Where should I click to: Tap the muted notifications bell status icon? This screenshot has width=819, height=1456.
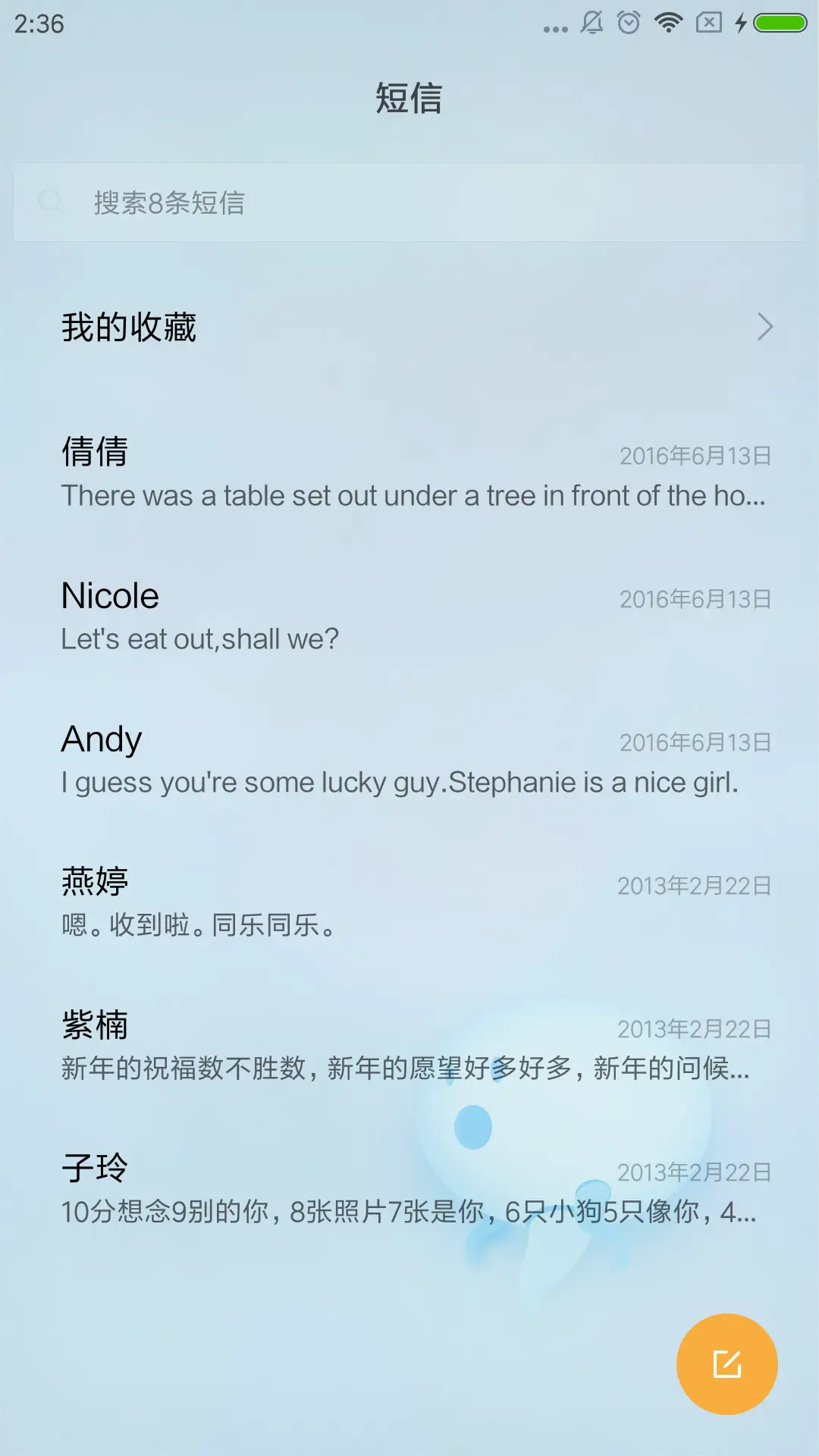(x=591, y=23)
